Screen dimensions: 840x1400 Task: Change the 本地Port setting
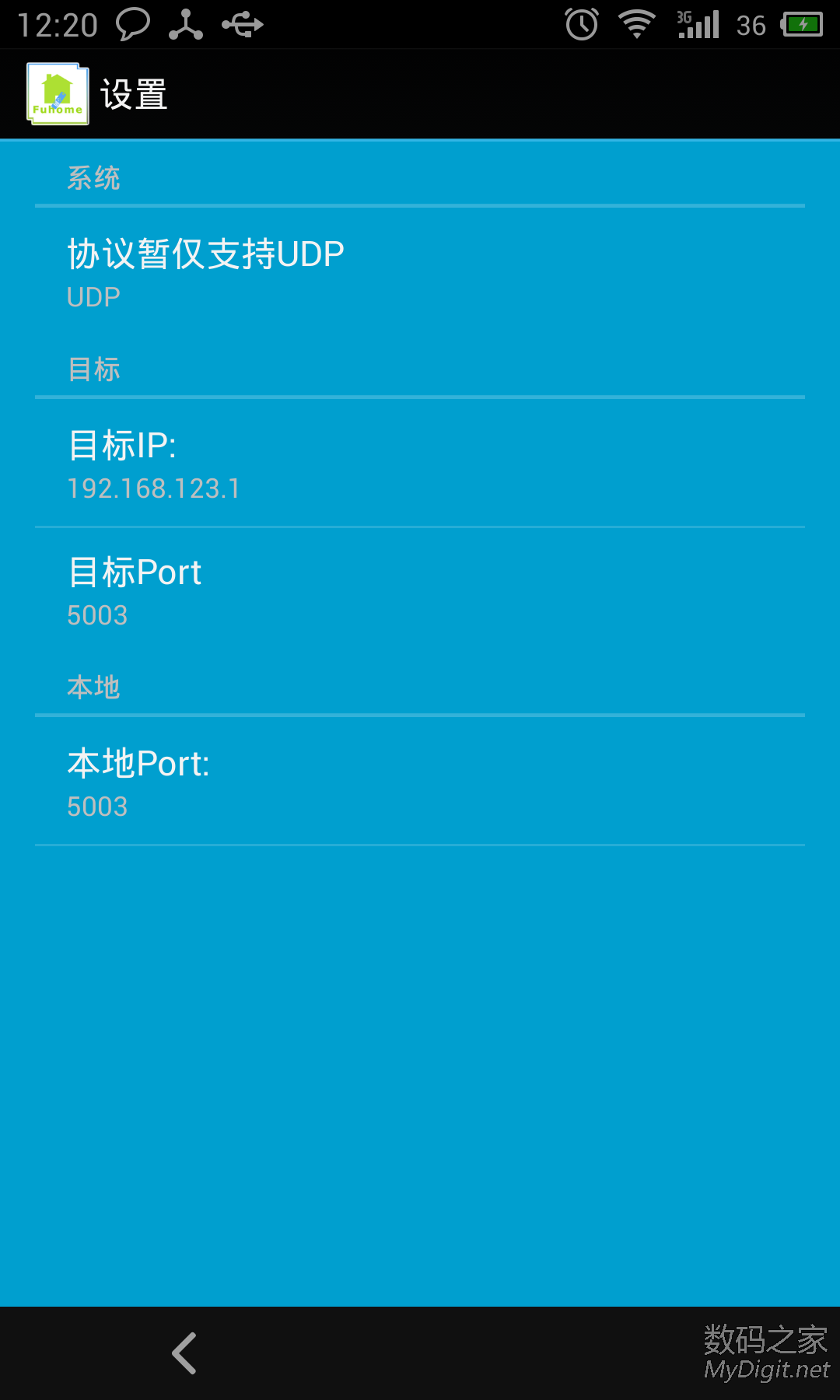point(420,782)
